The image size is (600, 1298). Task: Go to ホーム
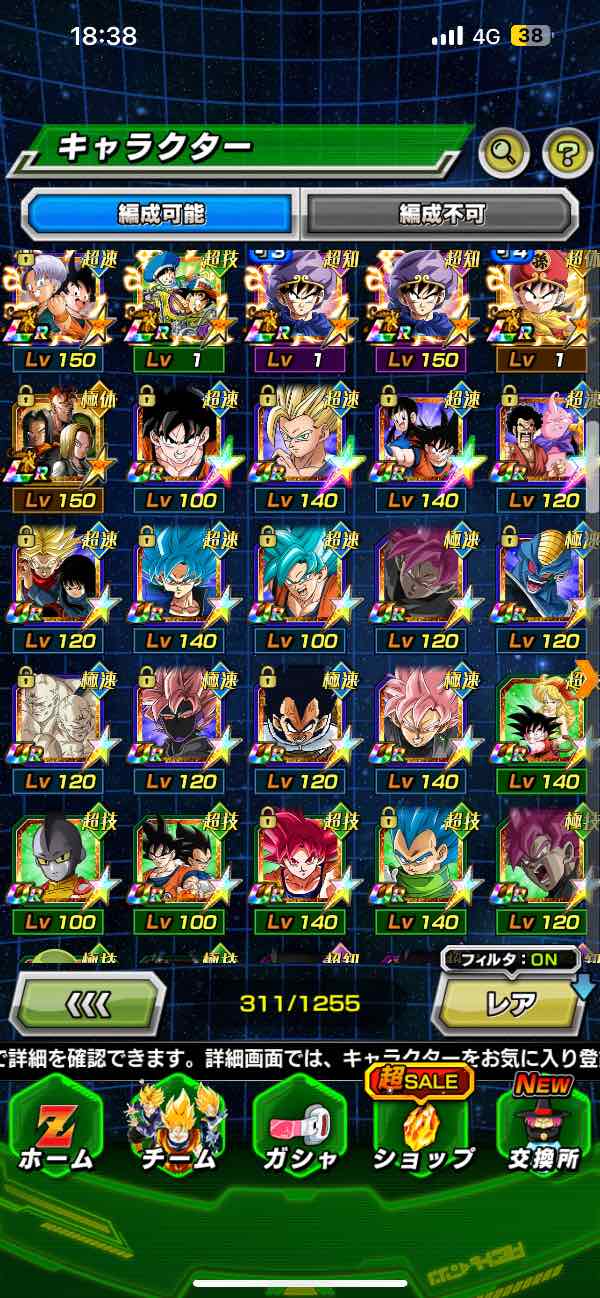click(55, 1130)
